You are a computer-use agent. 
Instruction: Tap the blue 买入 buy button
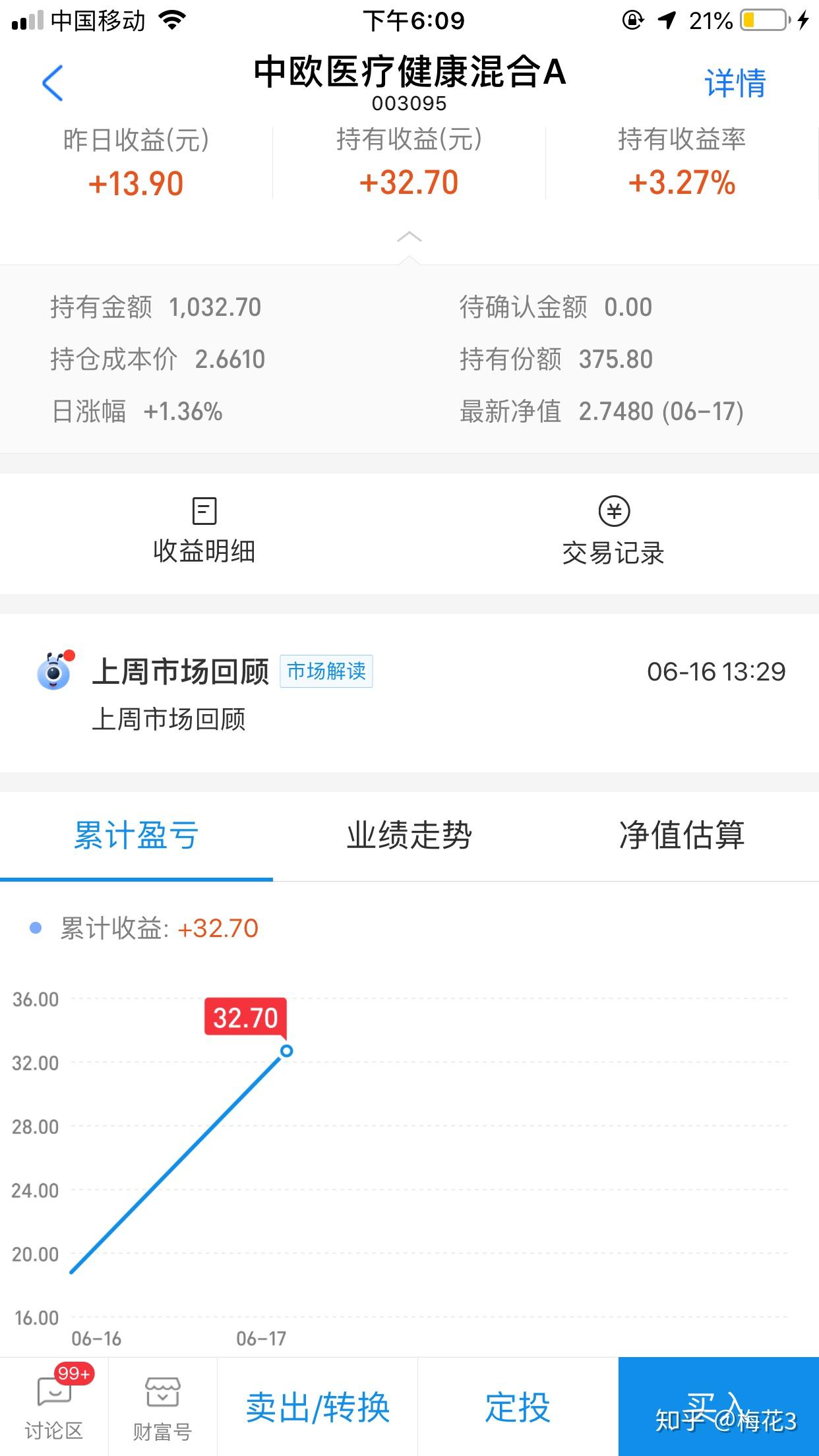(719, 1407)
